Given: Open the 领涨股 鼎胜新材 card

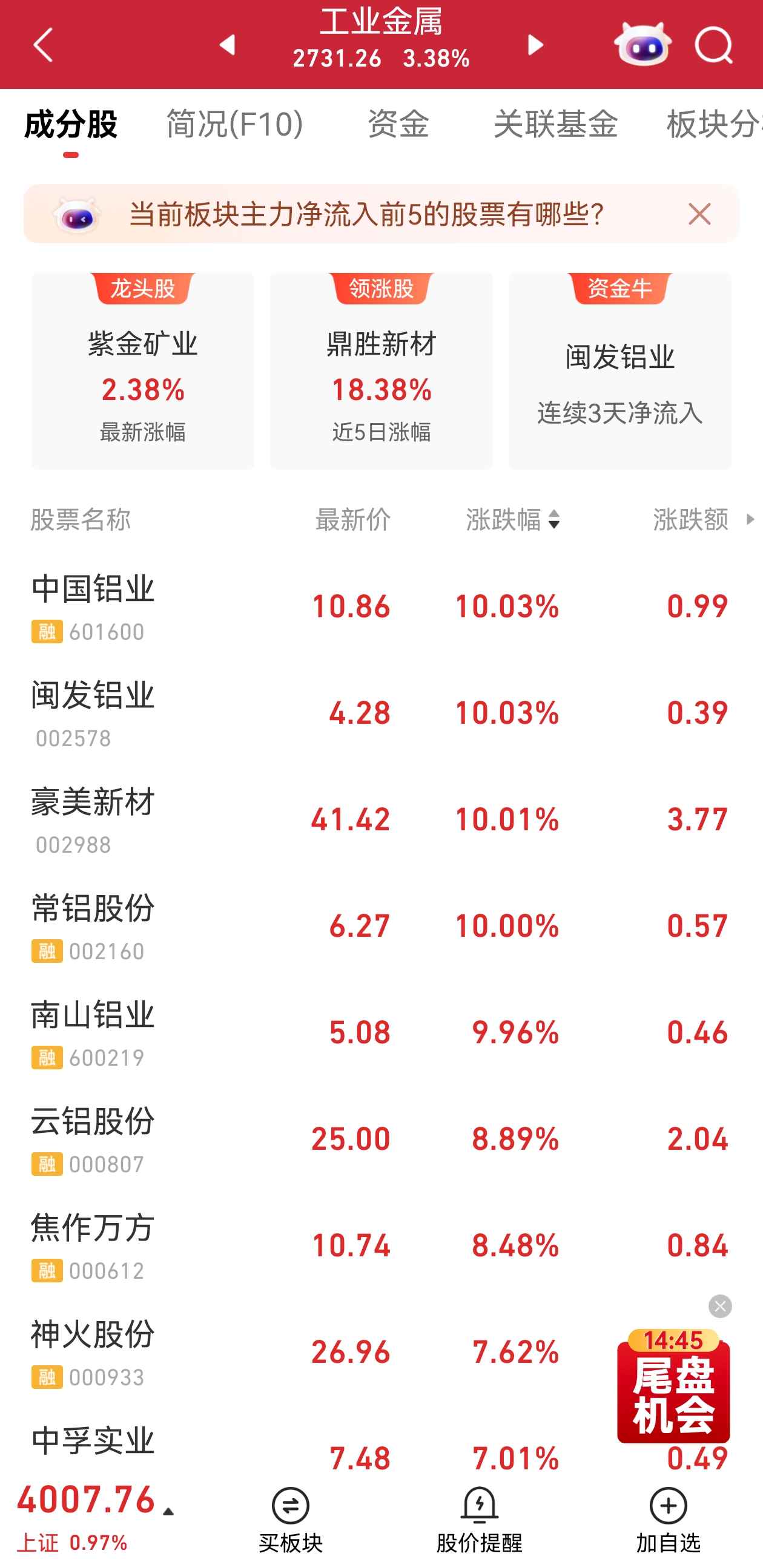Looking at the screenshot, I should 381,372.
